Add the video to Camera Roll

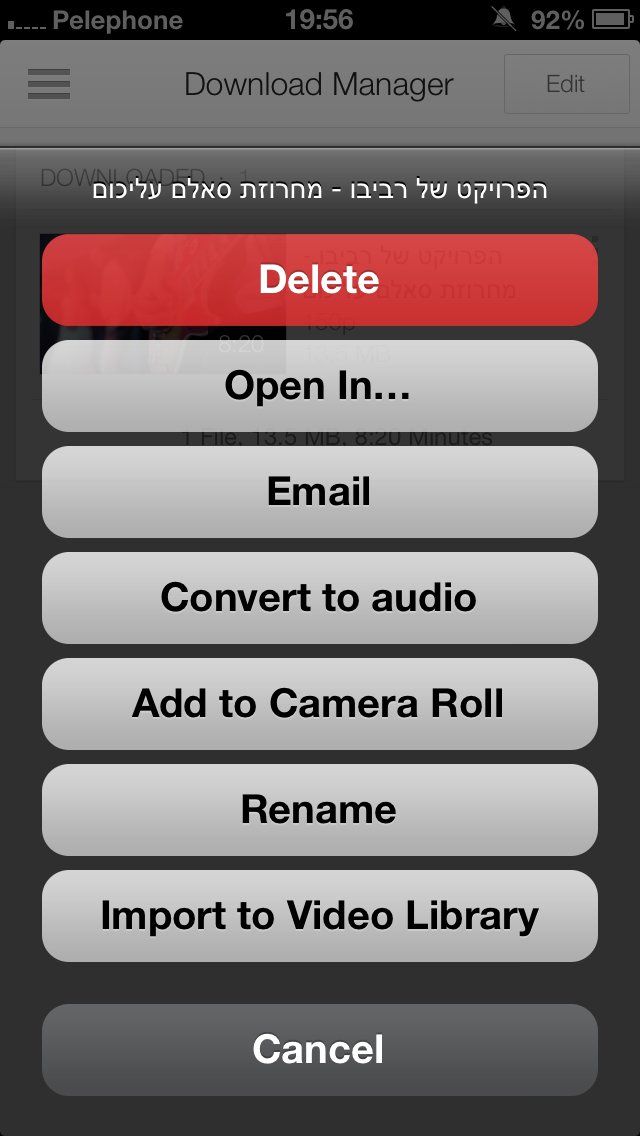[320, 704]
